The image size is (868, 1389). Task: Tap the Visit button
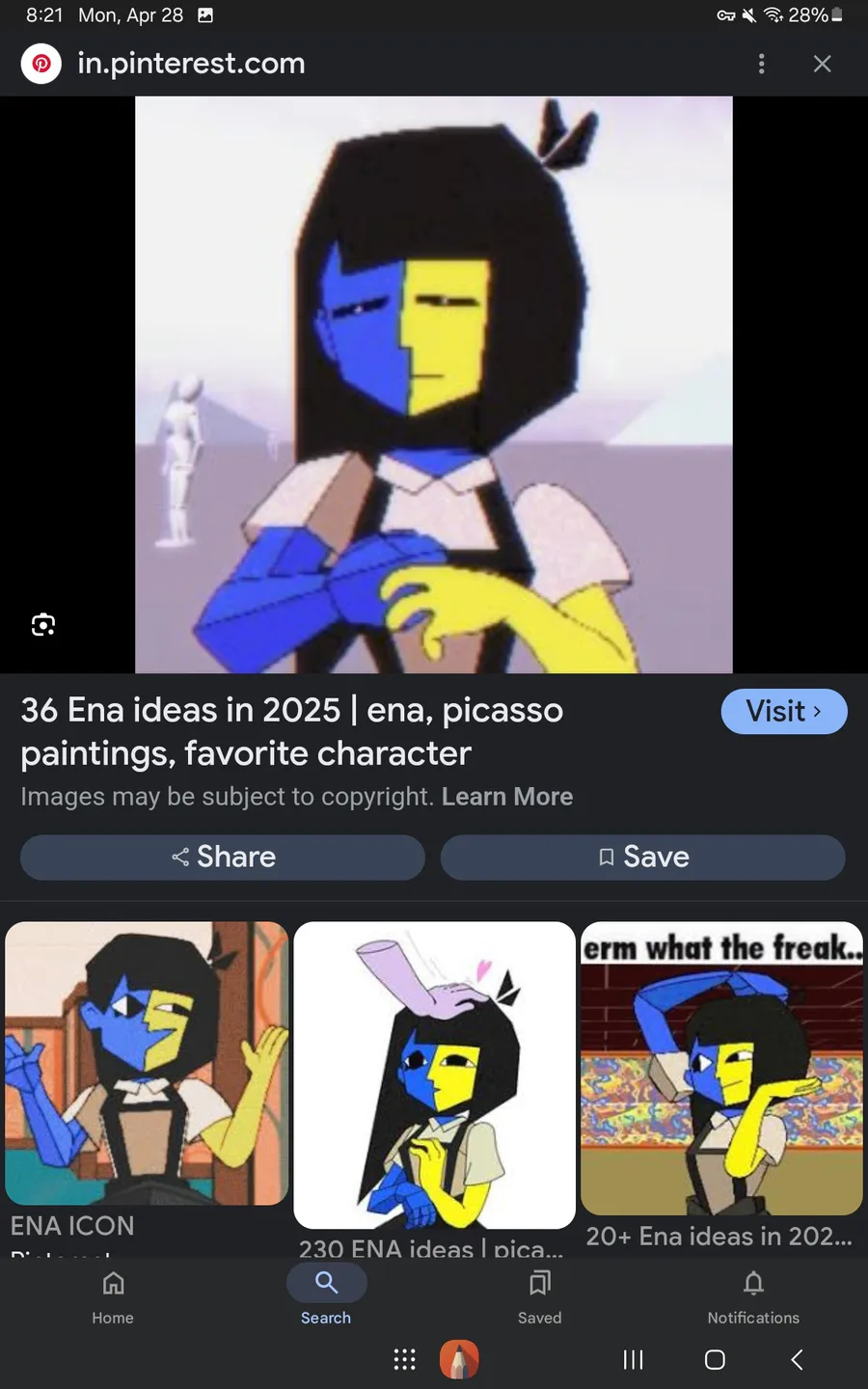(x=783, y=712)
